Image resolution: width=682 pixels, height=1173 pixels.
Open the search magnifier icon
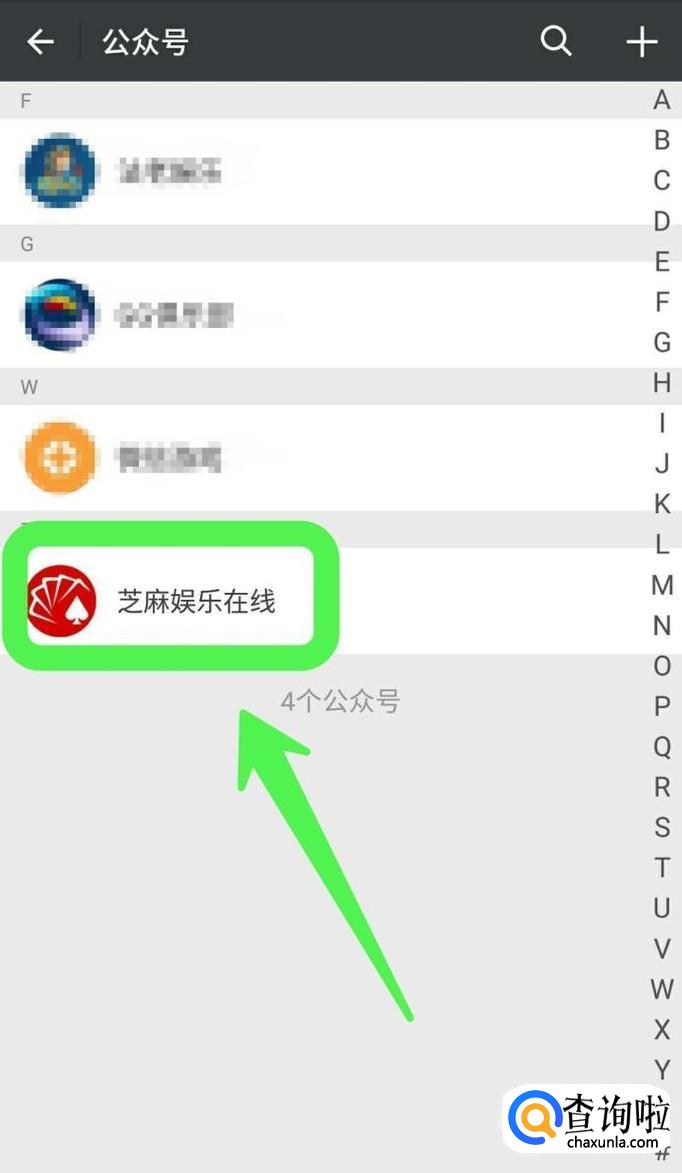click(x=555, y=41)
